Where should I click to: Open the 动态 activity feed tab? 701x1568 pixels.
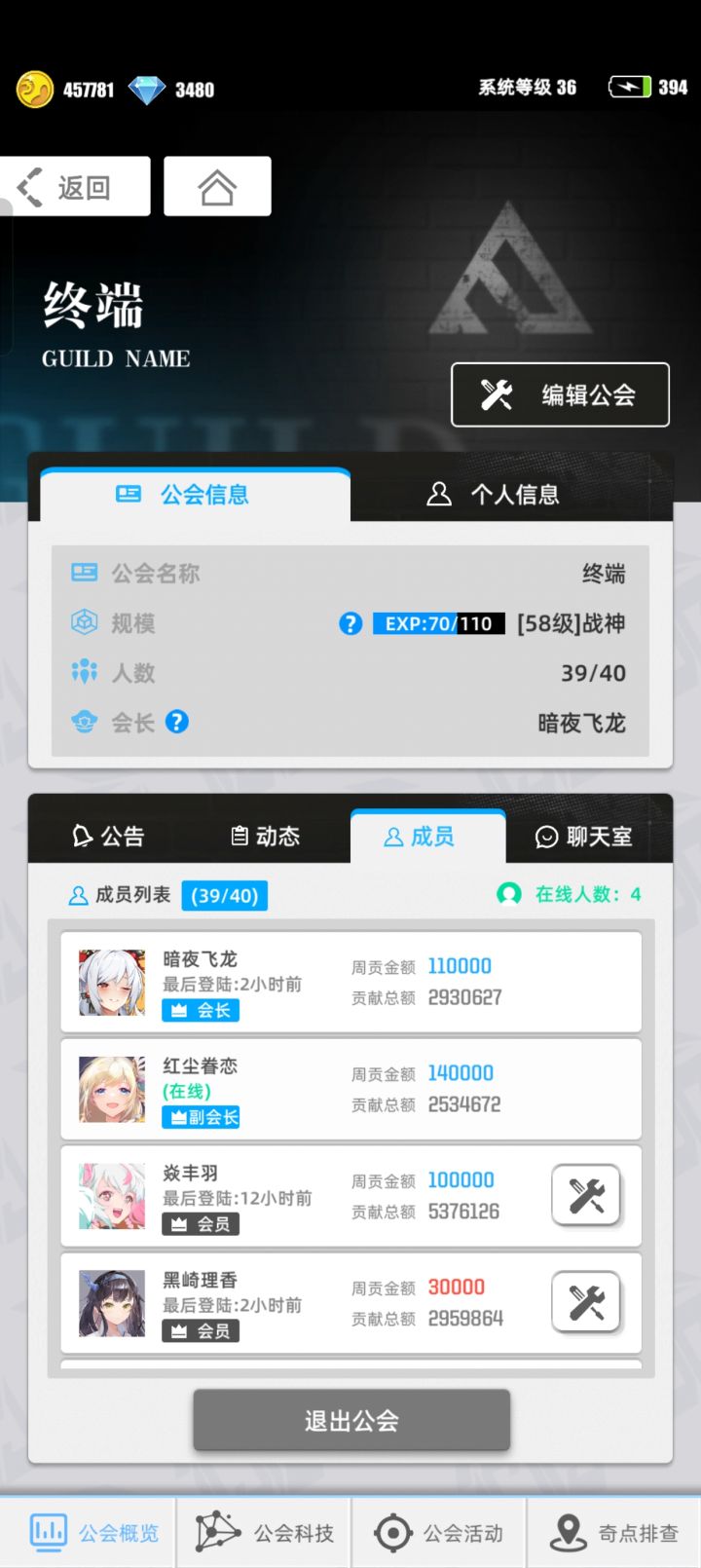click(x=265, y=836)
